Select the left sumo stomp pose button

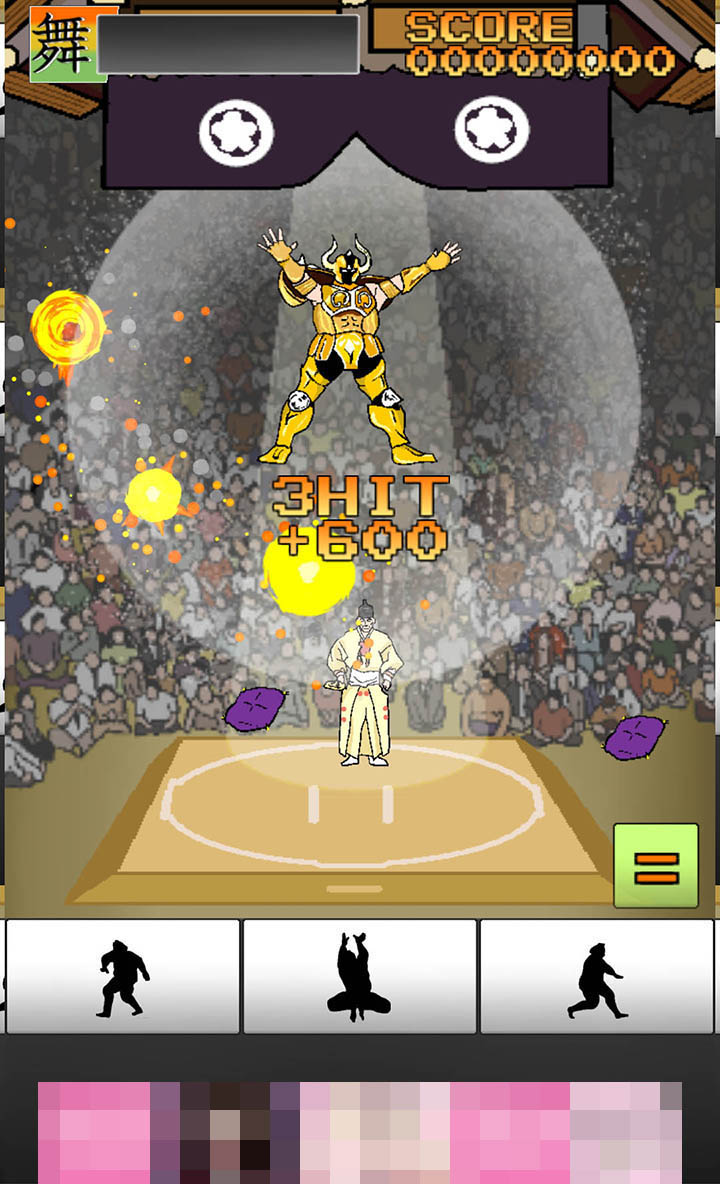[x=123, y=976]
